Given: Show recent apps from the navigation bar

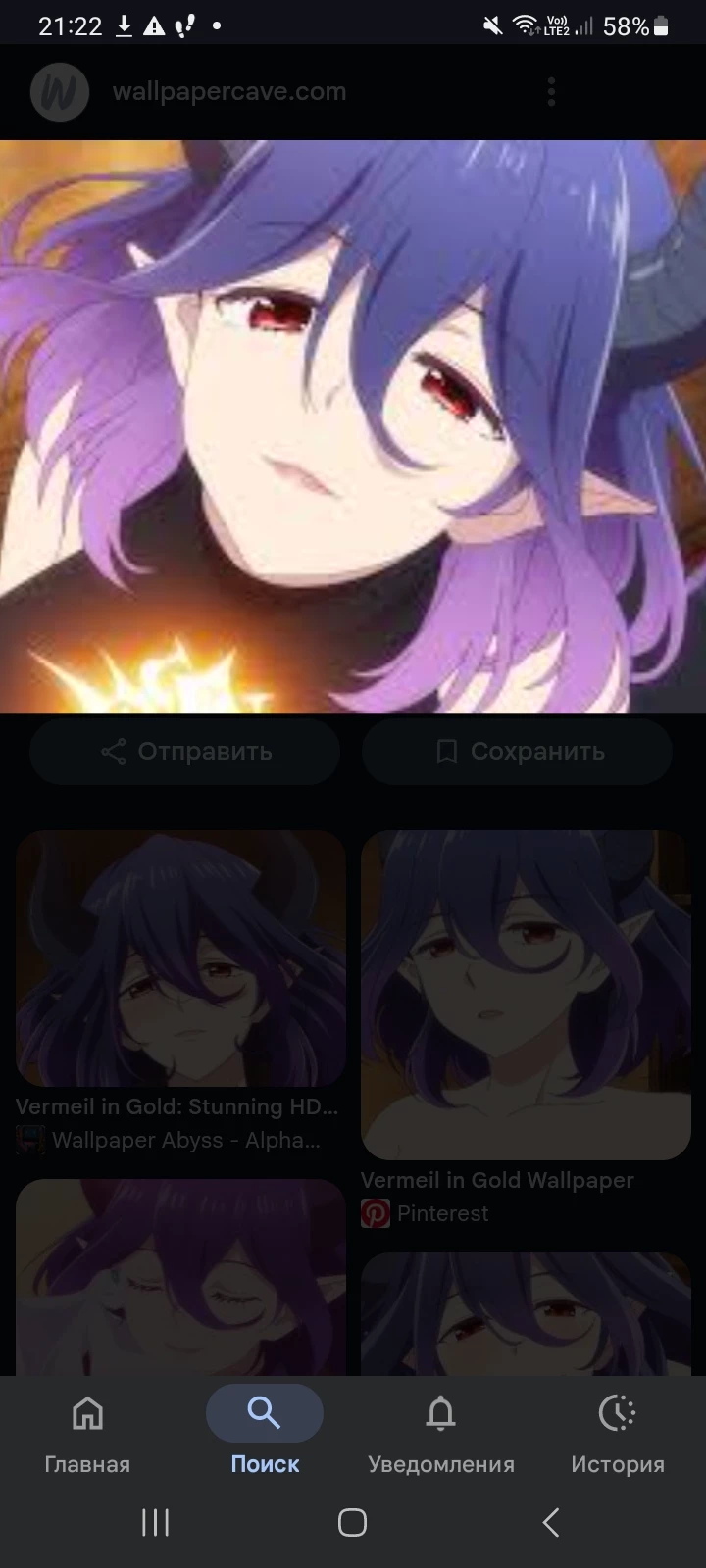Looking at the screenshot, I should (x=155, y=1522).
